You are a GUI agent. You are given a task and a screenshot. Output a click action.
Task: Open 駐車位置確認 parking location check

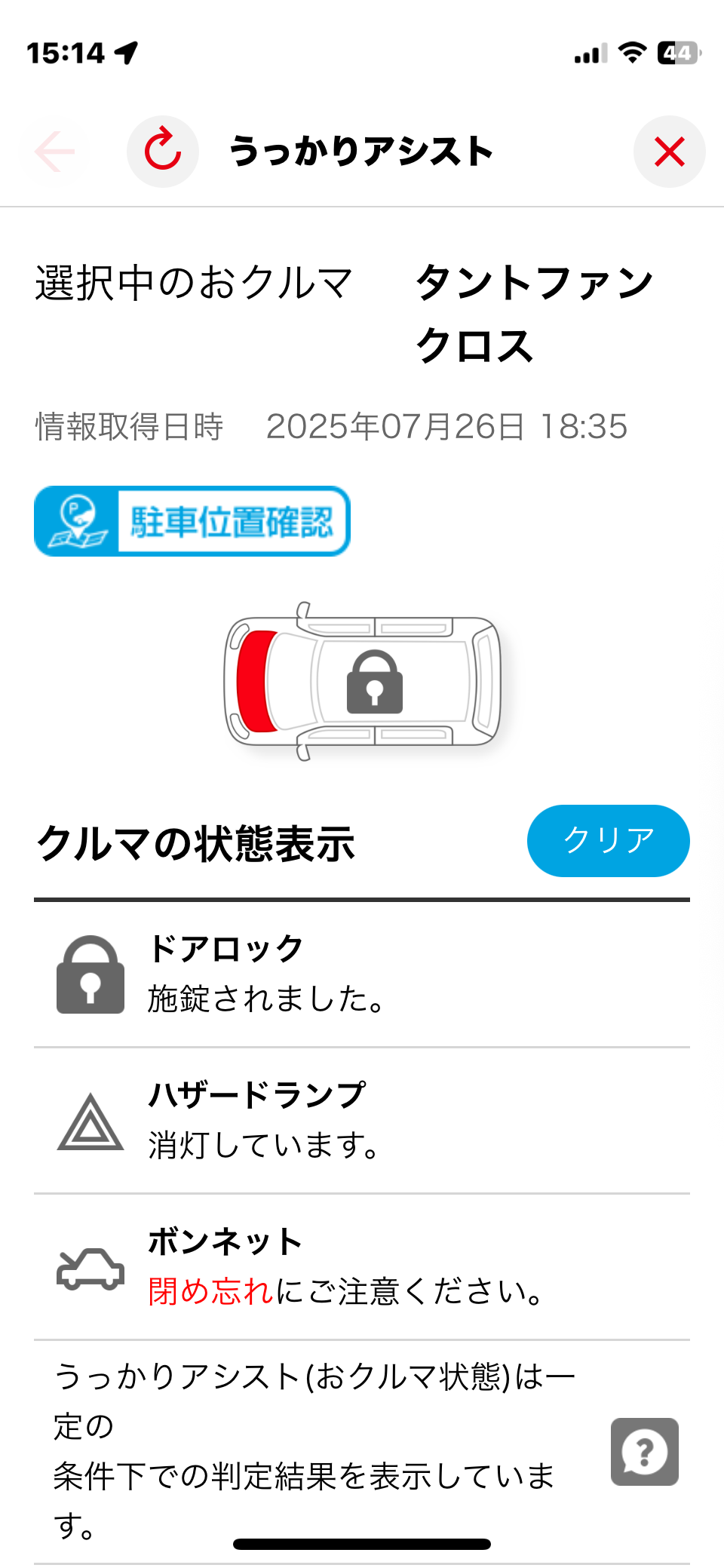192,521
